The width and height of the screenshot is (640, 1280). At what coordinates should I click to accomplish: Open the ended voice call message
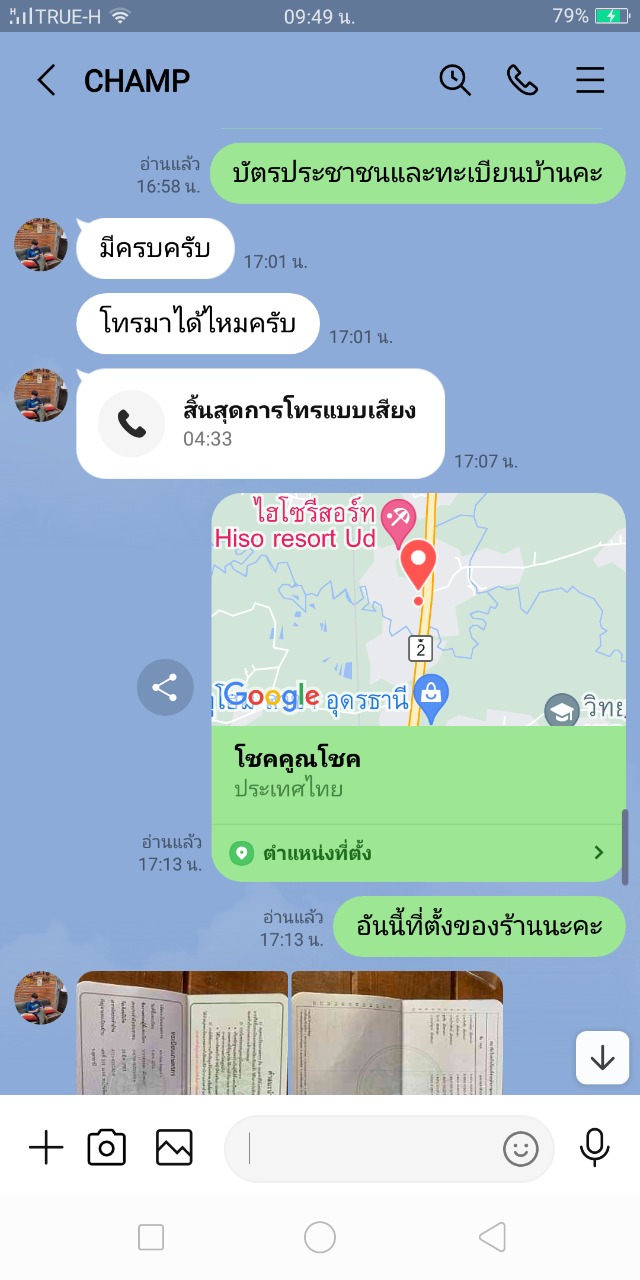pos(260,423)
